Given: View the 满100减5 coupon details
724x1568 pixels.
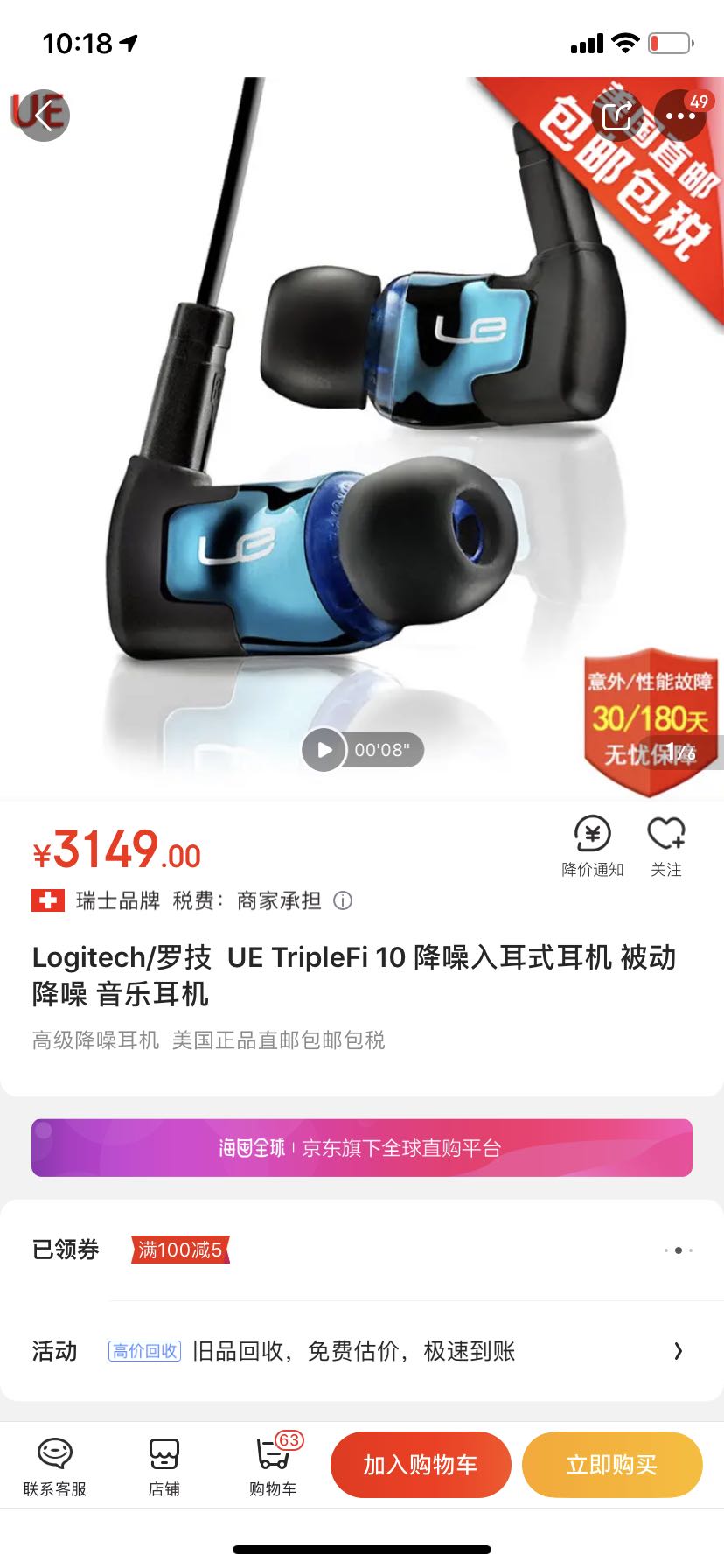Looking at the screenshot, I should pyautogui.click(x=180, y=1249).
